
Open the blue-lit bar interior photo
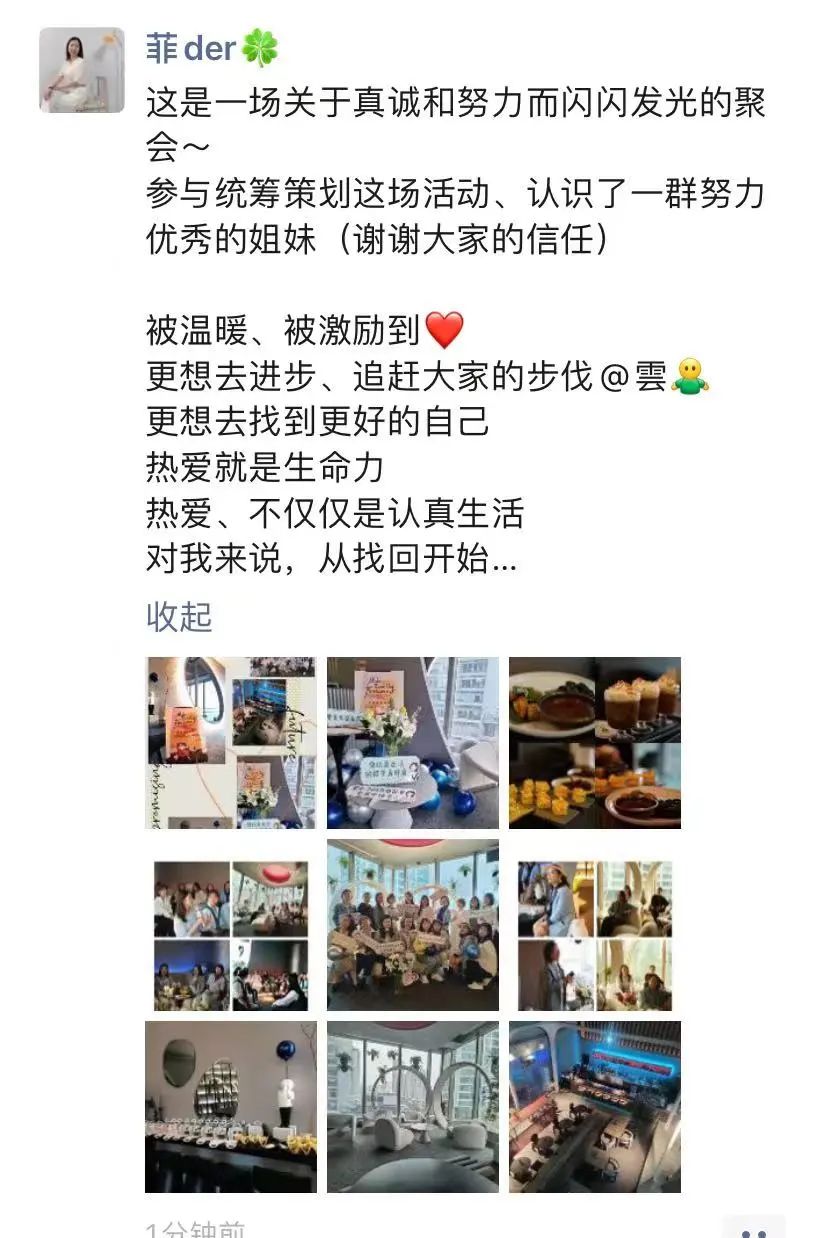(x=595, y=1106)
